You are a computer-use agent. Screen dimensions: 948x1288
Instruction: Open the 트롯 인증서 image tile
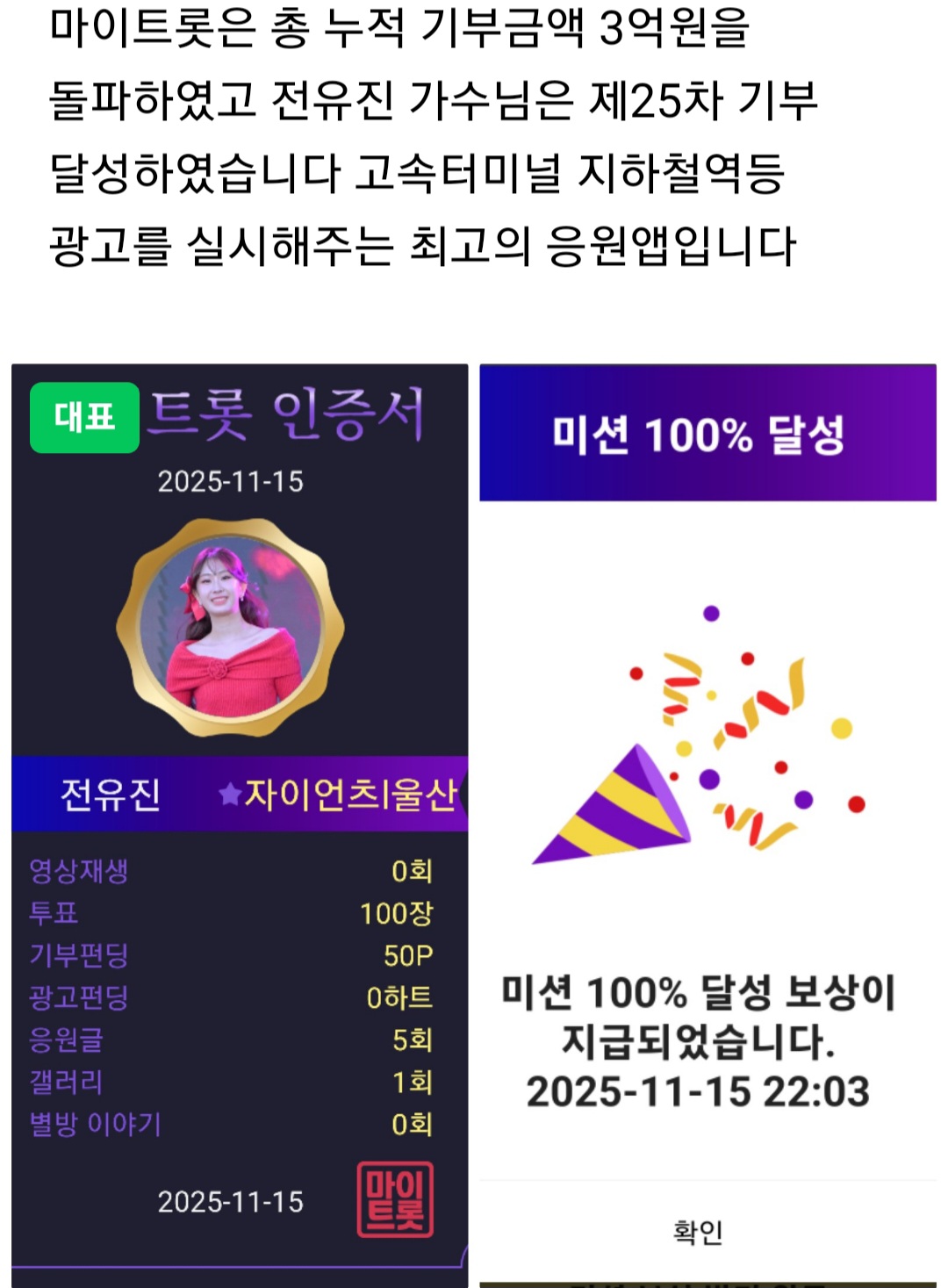coord(239,825)
